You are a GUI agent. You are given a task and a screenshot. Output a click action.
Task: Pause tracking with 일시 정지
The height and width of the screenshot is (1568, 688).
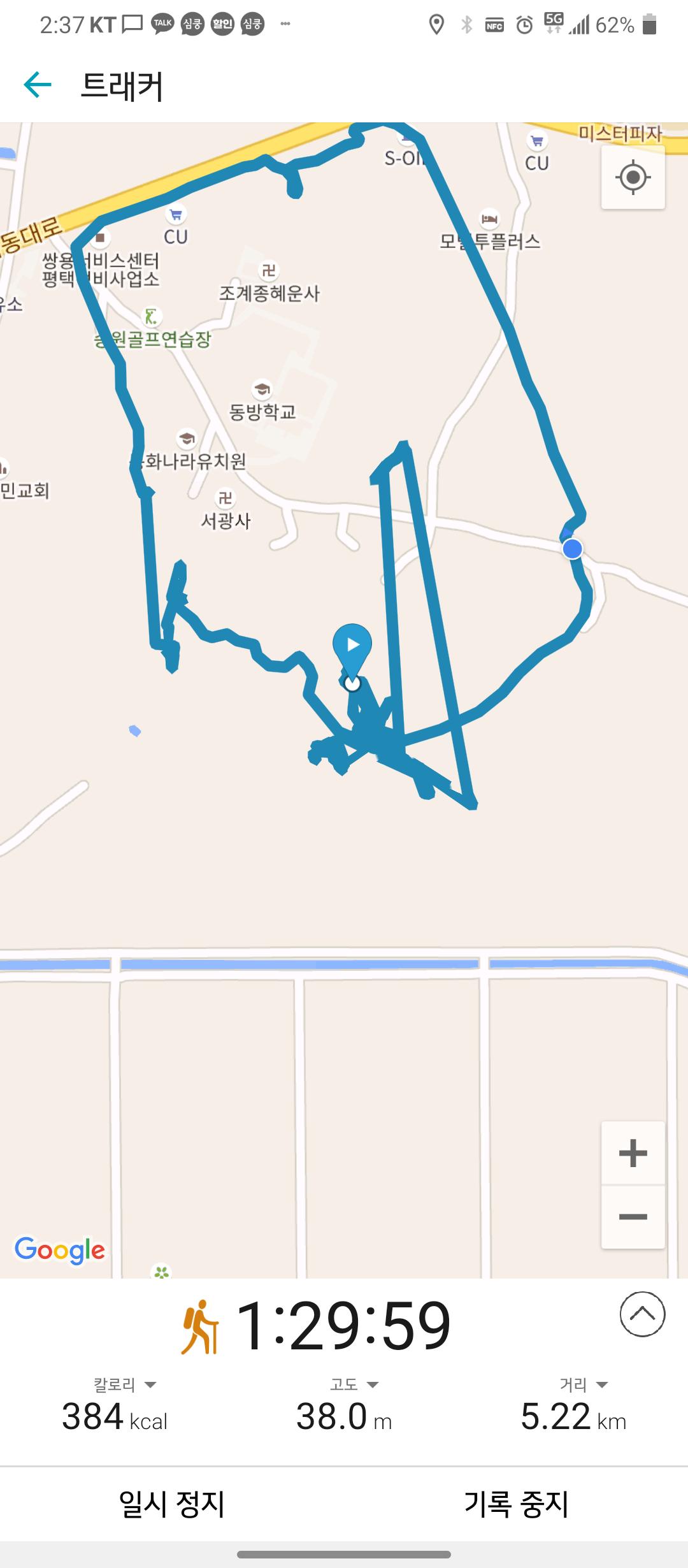point(172,1504)
